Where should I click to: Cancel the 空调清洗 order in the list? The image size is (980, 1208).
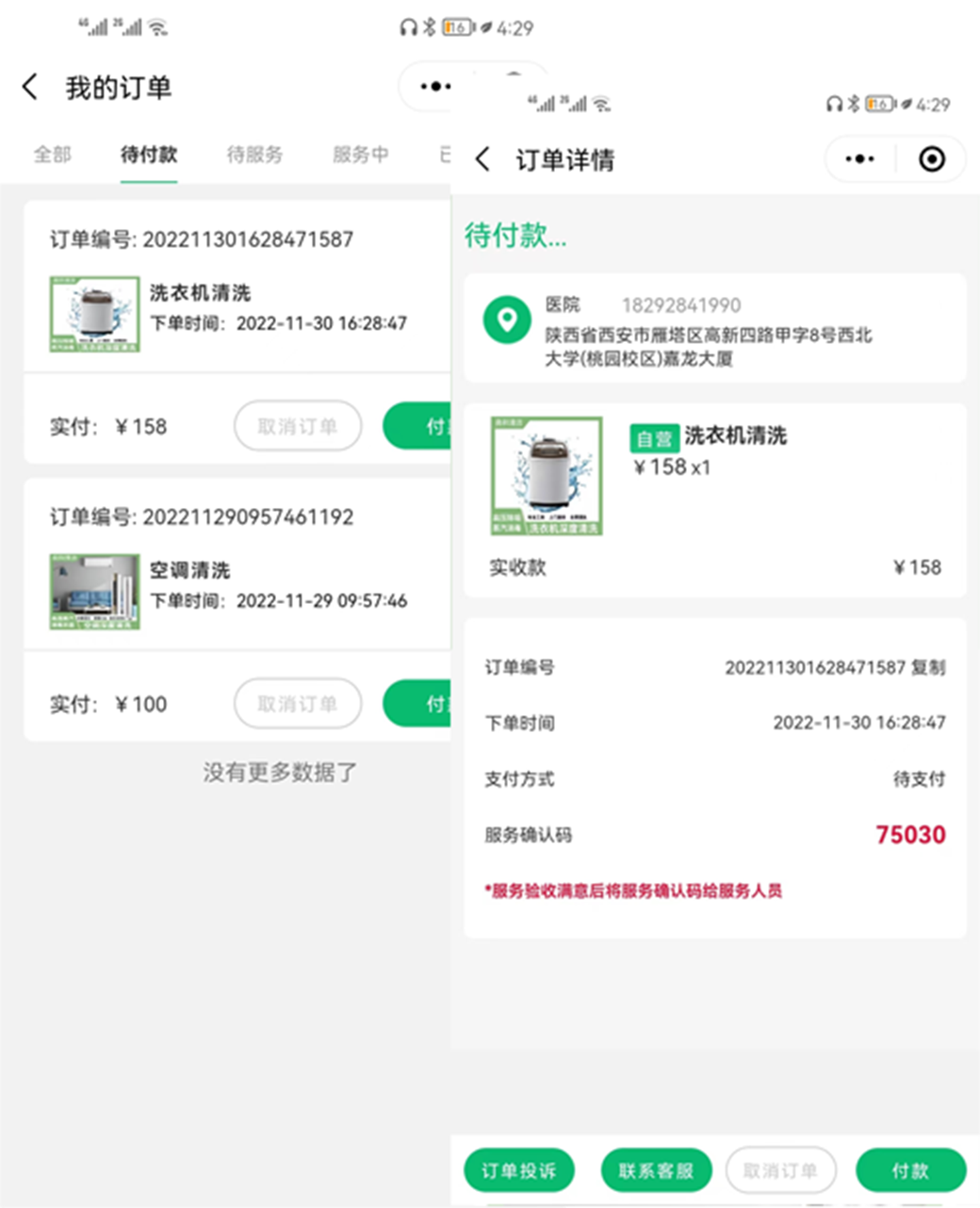point(298,704)
